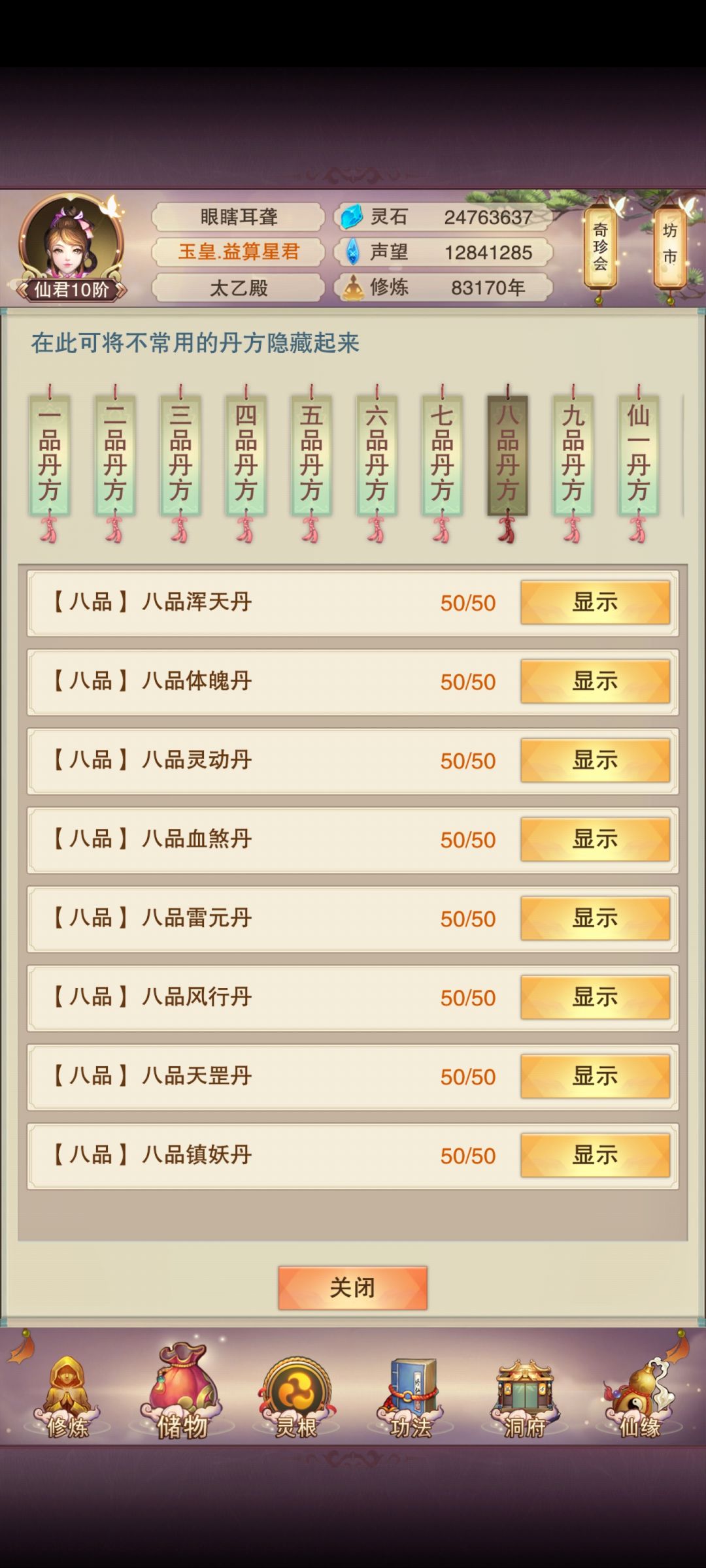Show the 八品血煞丹 recipe
This screenshot has height=1568, width=706.
595,840
